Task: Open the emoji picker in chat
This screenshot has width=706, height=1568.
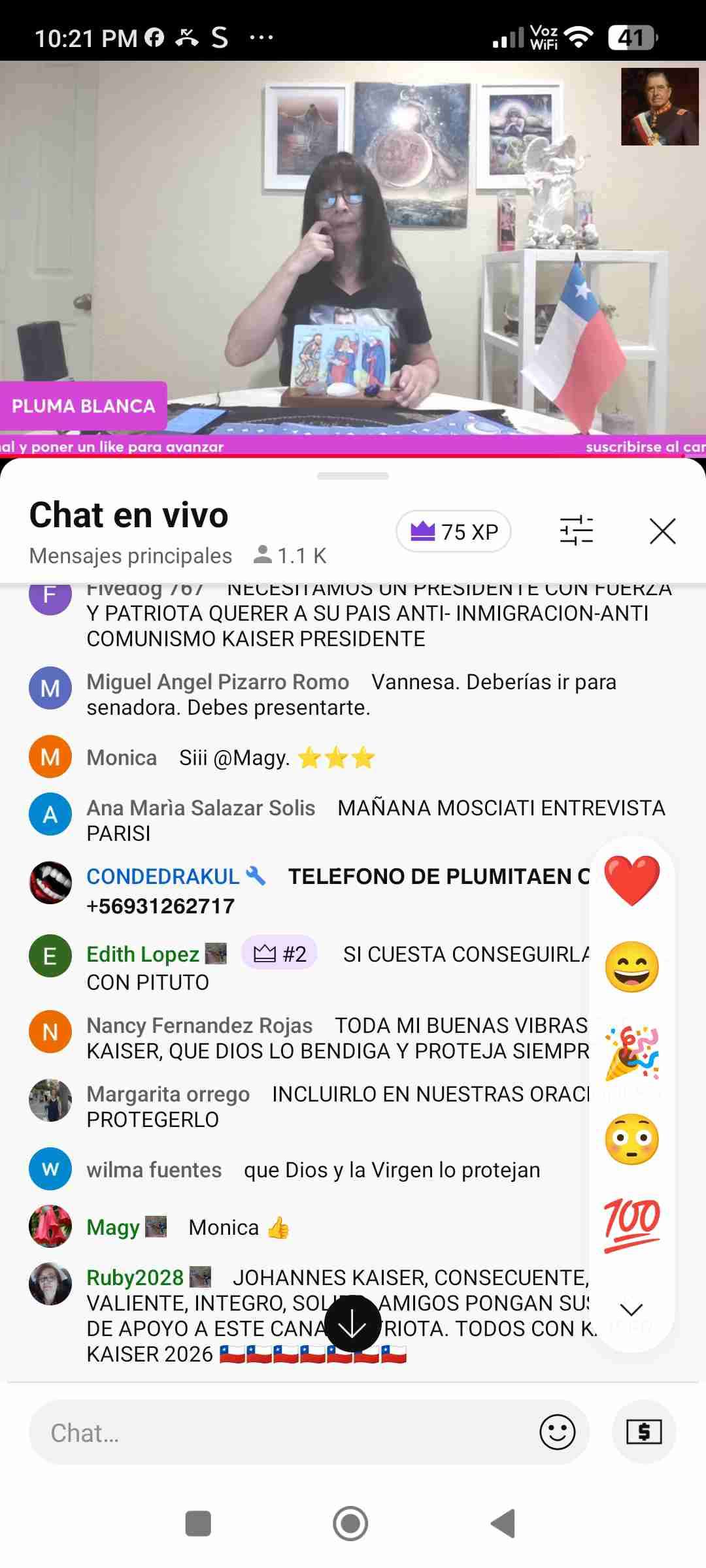Action: coord(558,1433)
